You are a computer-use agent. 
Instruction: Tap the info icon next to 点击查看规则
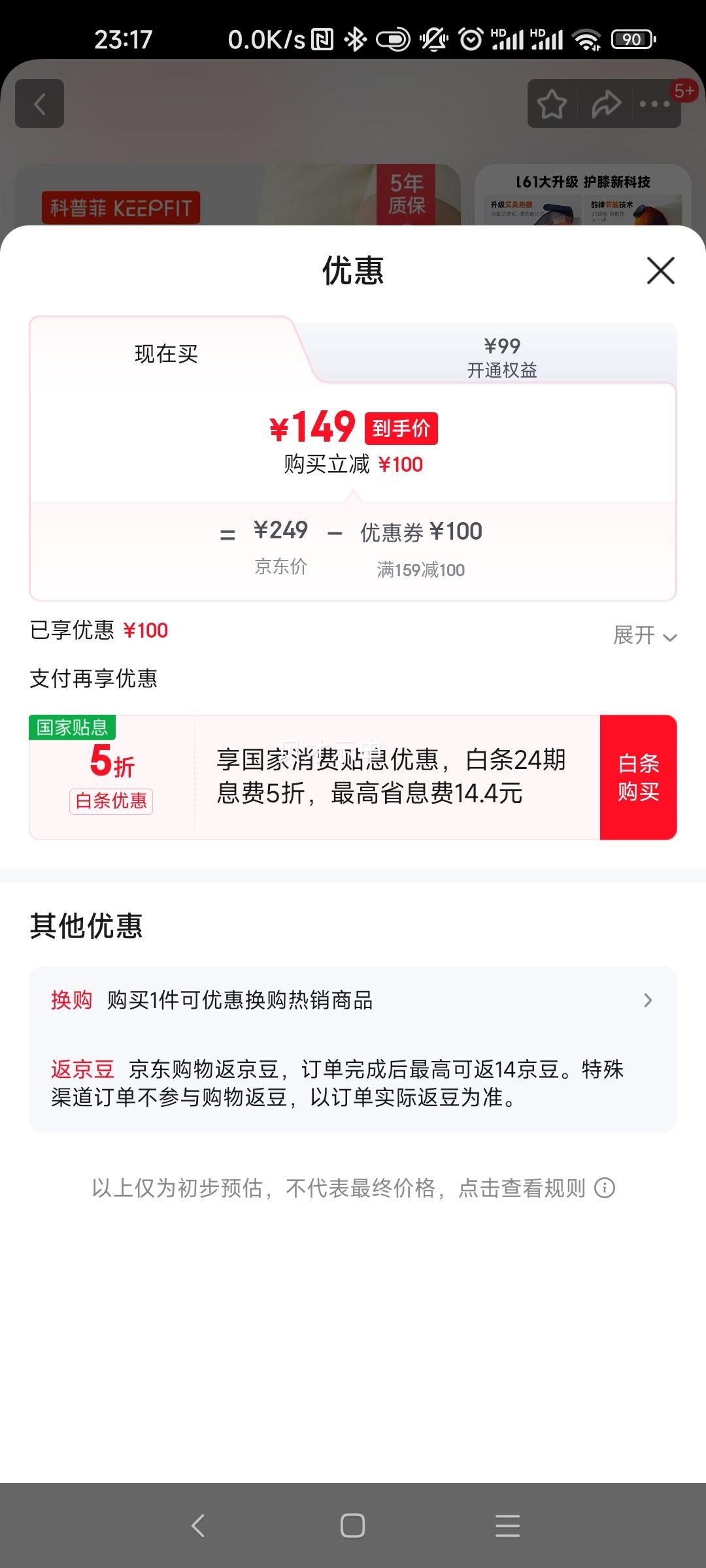point(605,1188)
